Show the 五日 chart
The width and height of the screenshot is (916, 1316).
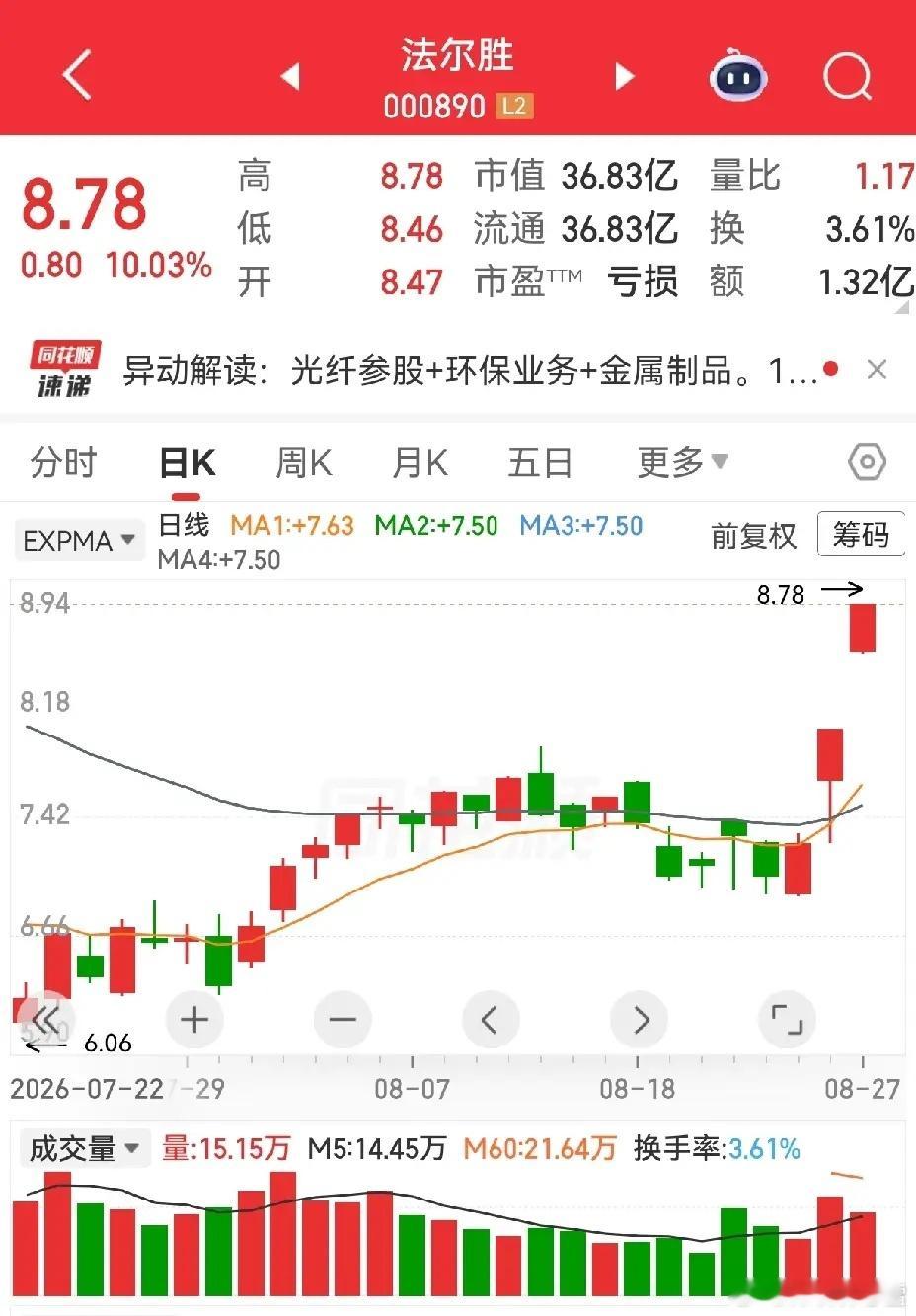tap(540, 462)
